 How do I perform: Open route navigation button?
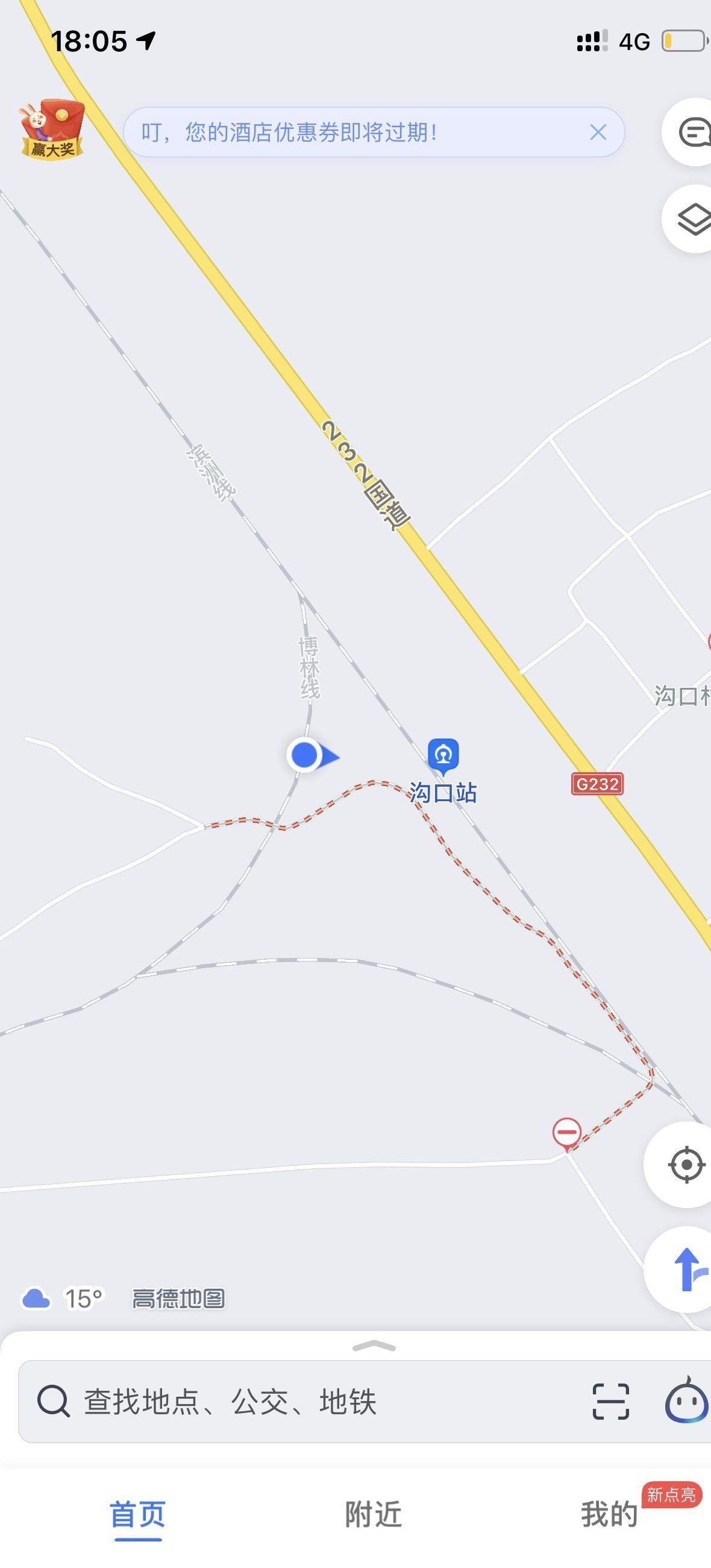point(688,1268)
